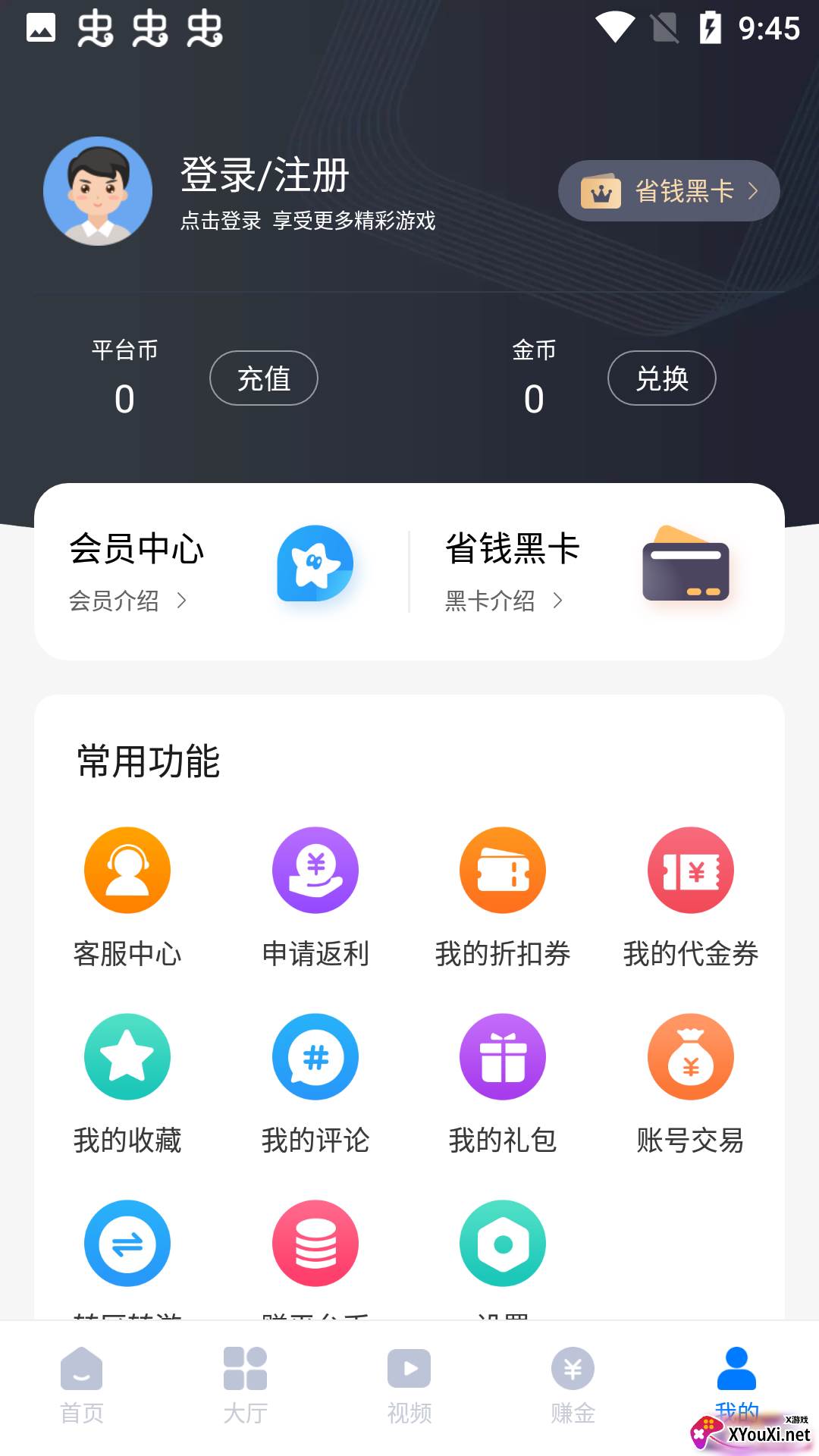Go to the 赚金 tab
The width and height of the screenshot is (819, 1456).
[573, 1385]
